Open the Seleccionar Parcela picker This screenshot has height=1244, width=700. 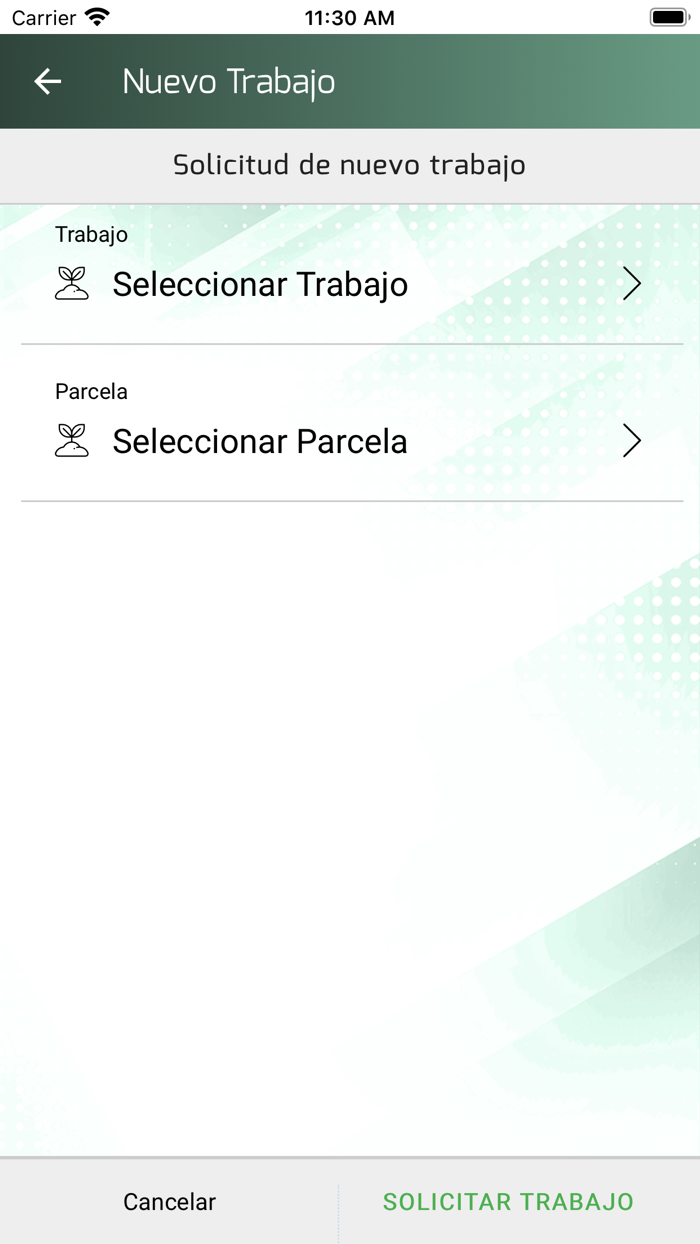tap(350, 441)
